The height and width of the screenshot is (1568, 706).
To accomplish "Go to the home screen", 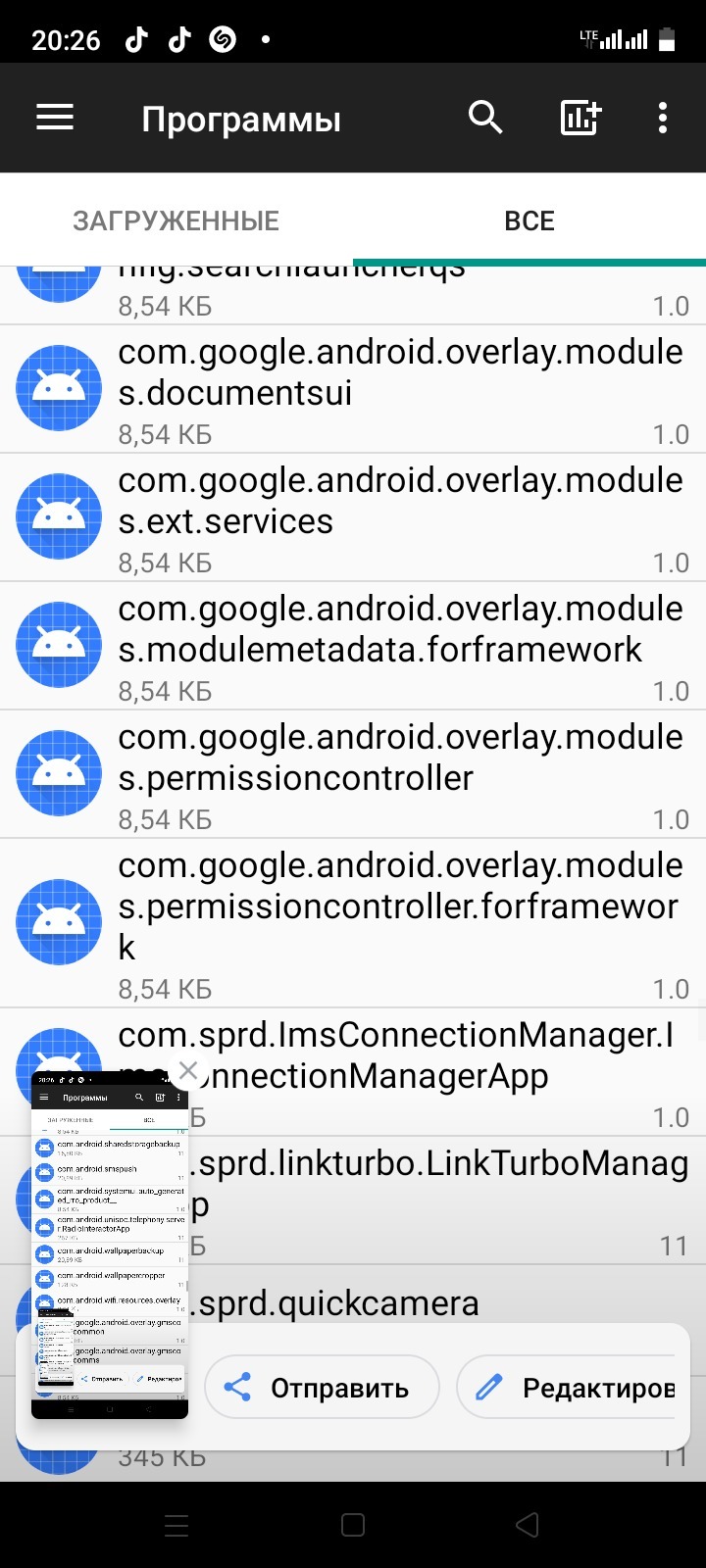I will coord(353,1525).
